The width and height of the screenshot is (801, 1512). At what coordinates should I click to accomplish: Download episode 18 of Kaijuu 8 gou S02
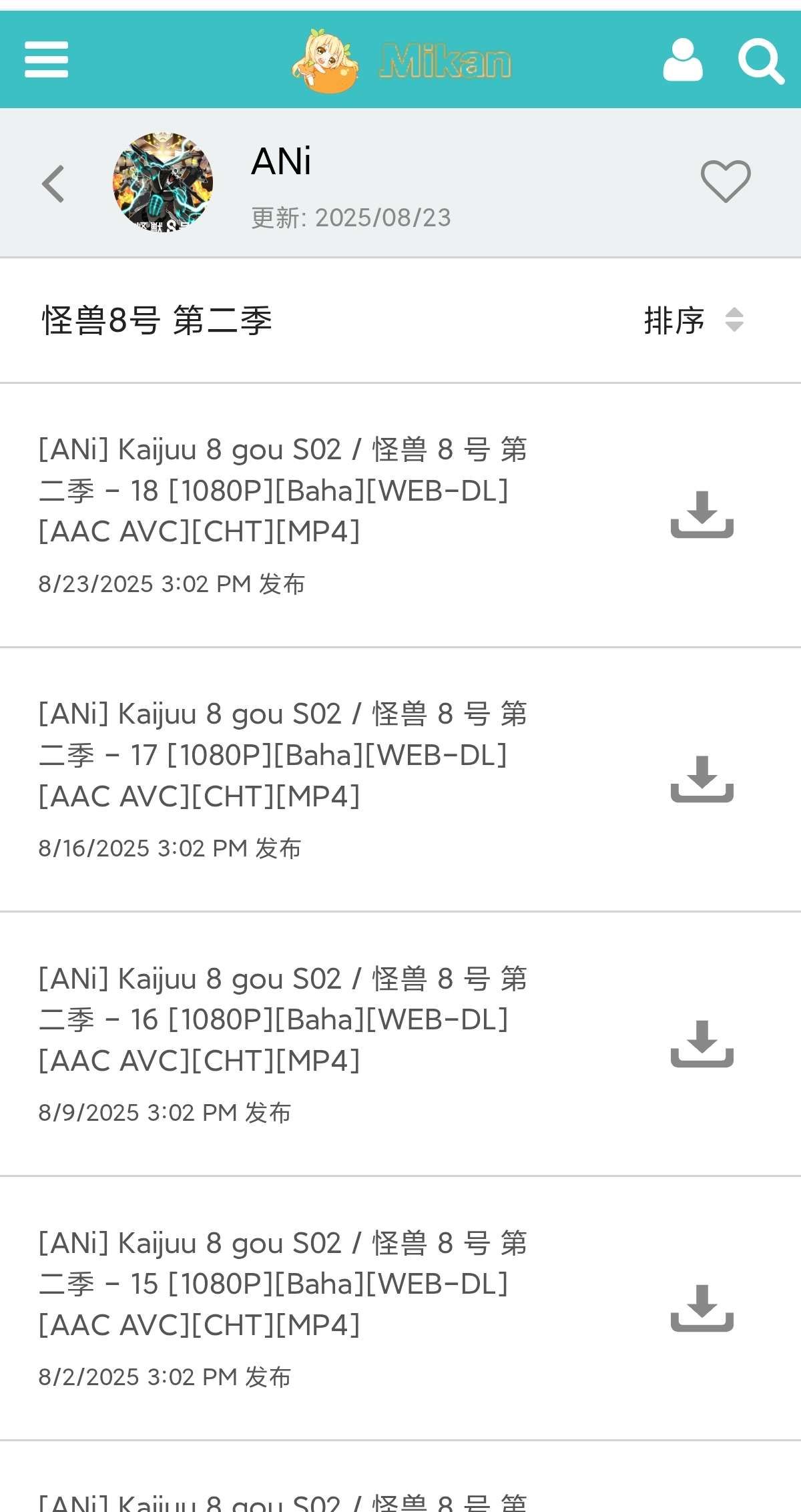coord(701,514)
